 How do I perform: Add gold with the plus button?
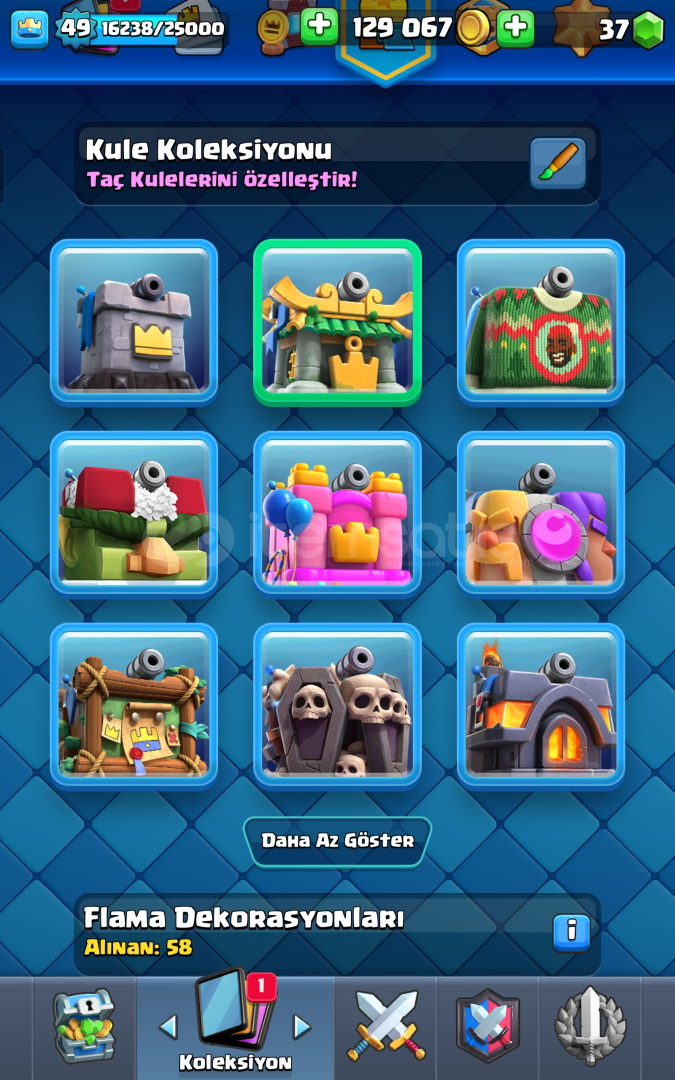[515, 27]
